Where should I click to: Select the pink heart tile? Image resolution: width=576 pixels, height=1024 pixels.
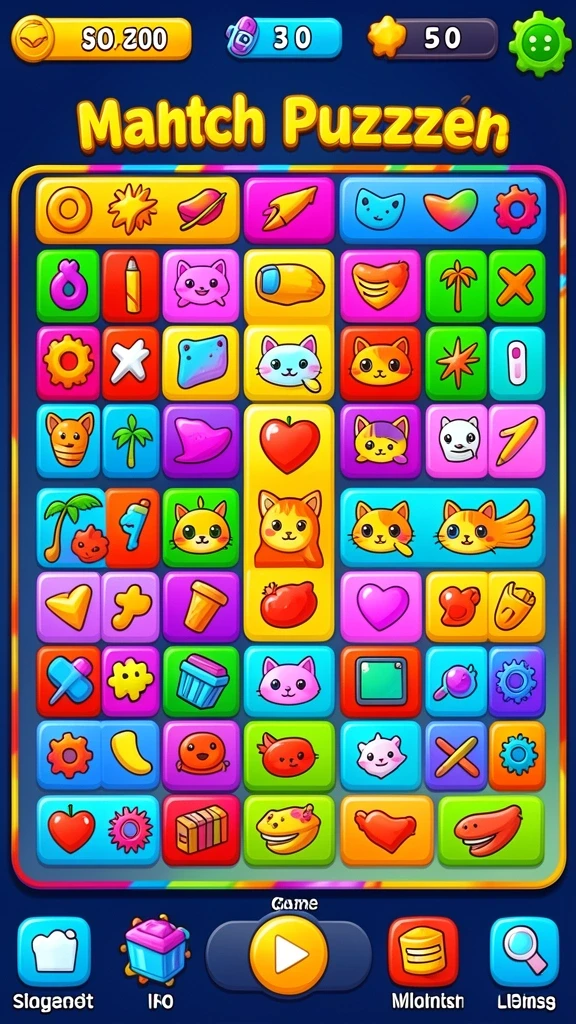pos(381,607)
